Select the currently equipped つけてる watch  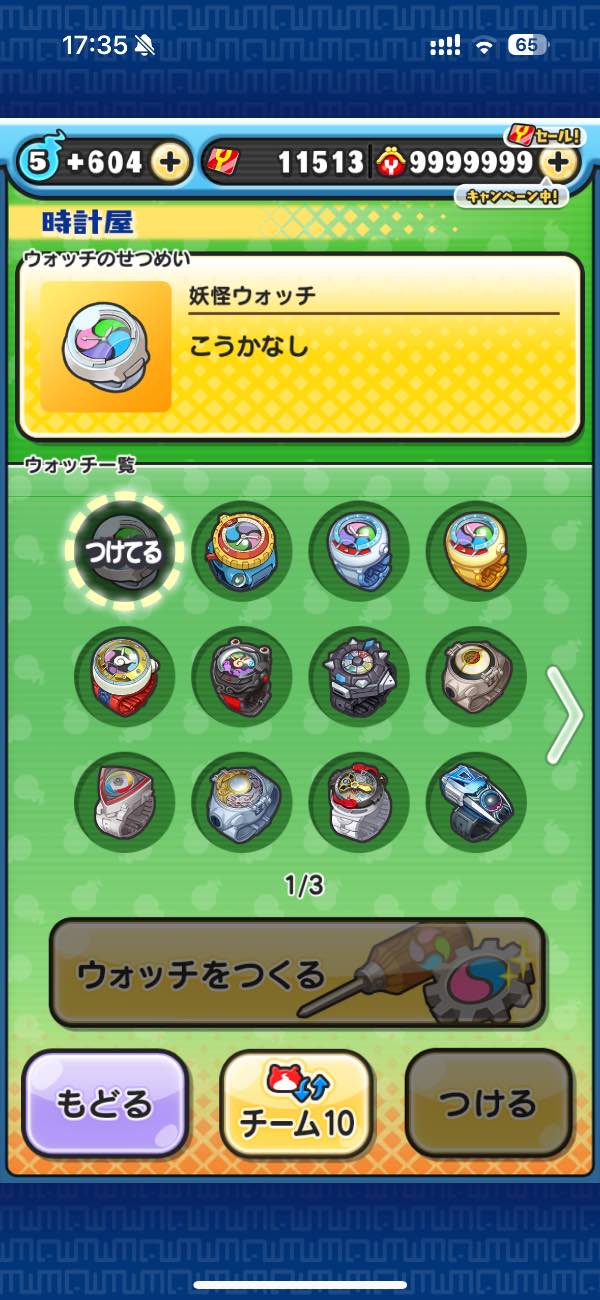(x=124, y=551)
